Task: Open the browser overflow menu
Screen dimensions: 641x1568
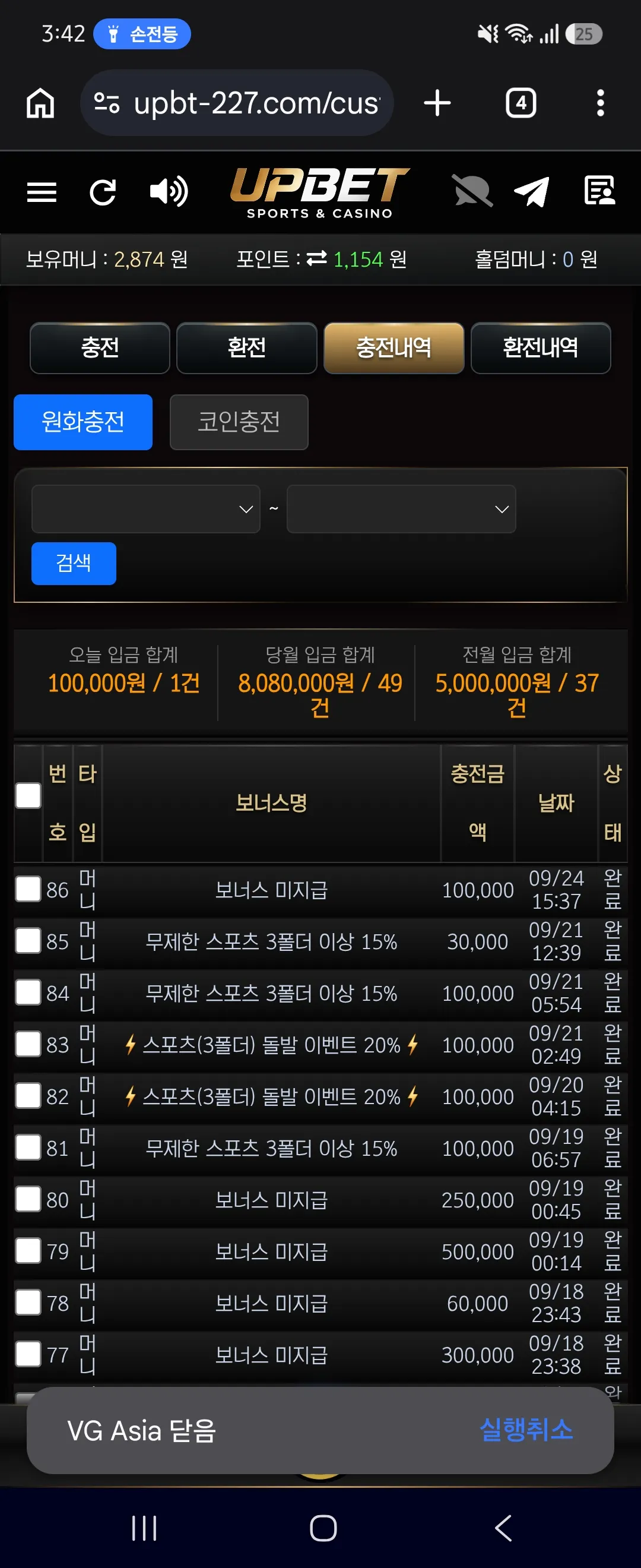Action: click(600, 103)
